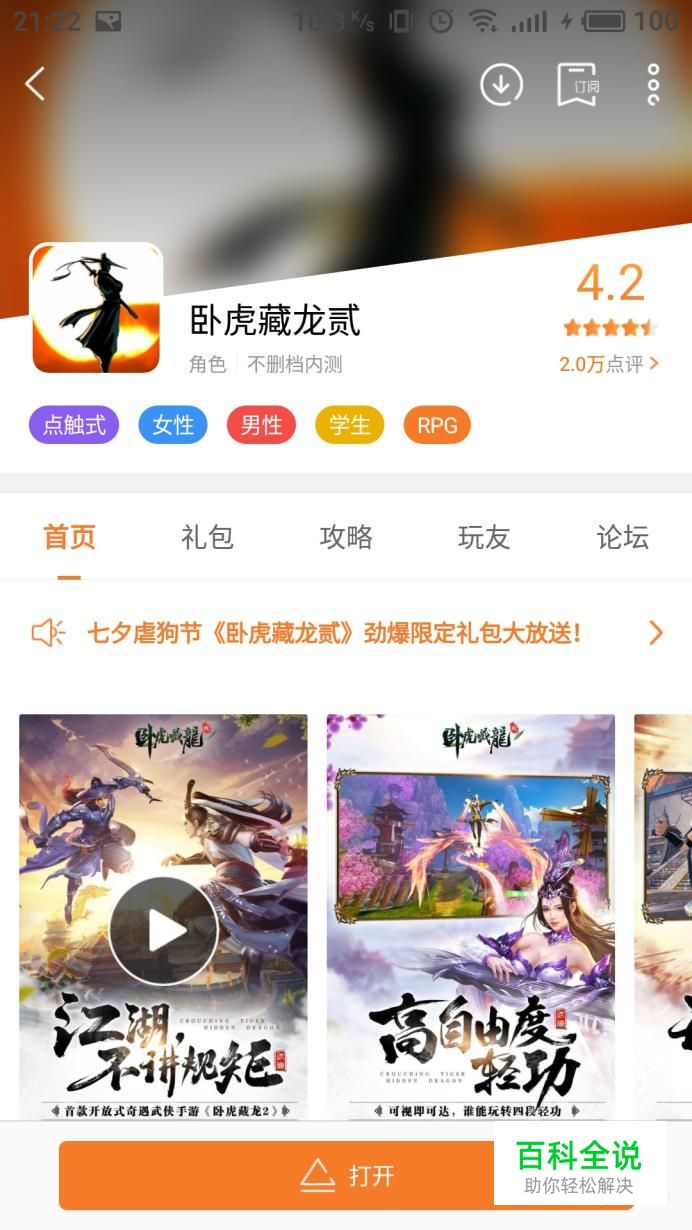Select the 学生 tag
Screen dimensions: 692x1230
[x=349, y=425]
